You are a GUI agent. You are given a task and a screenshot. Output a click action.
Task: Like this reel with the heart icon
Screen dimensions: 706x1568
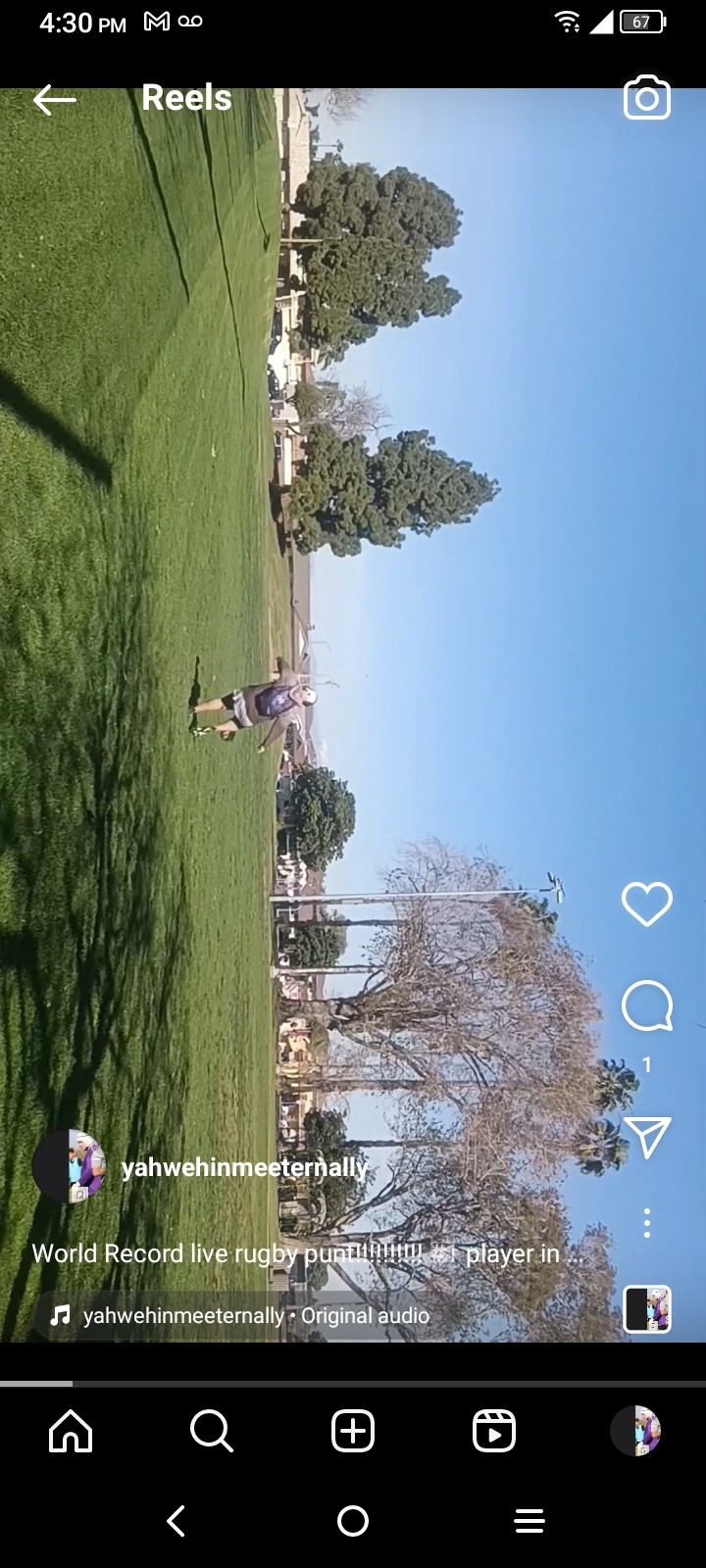tap(646, 904)
